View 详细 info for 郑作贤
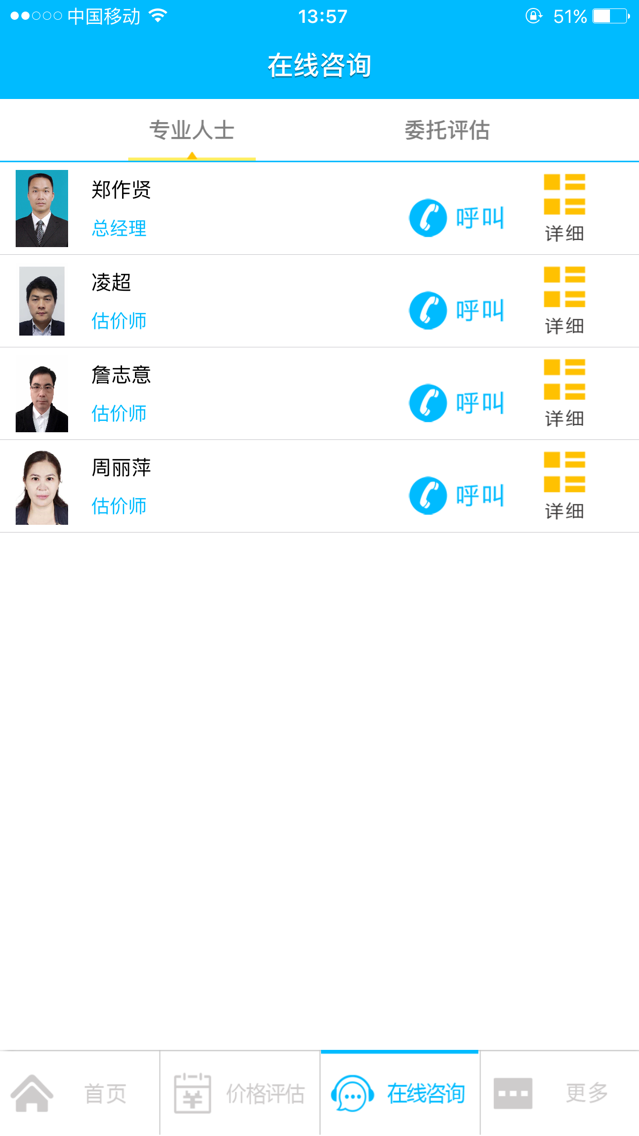This screenshot has height=1136, width=639. tap(564, 208)
